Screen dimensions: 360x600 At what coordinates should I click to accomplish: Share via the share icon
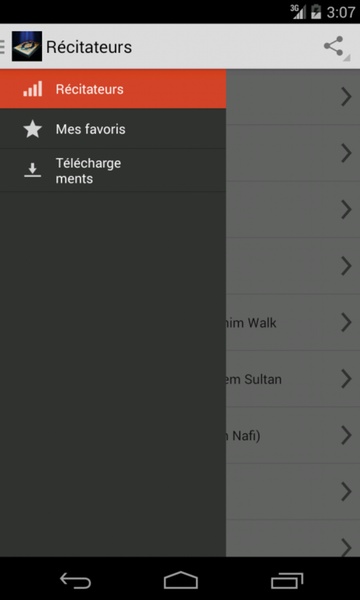click(x=334, y=47)
